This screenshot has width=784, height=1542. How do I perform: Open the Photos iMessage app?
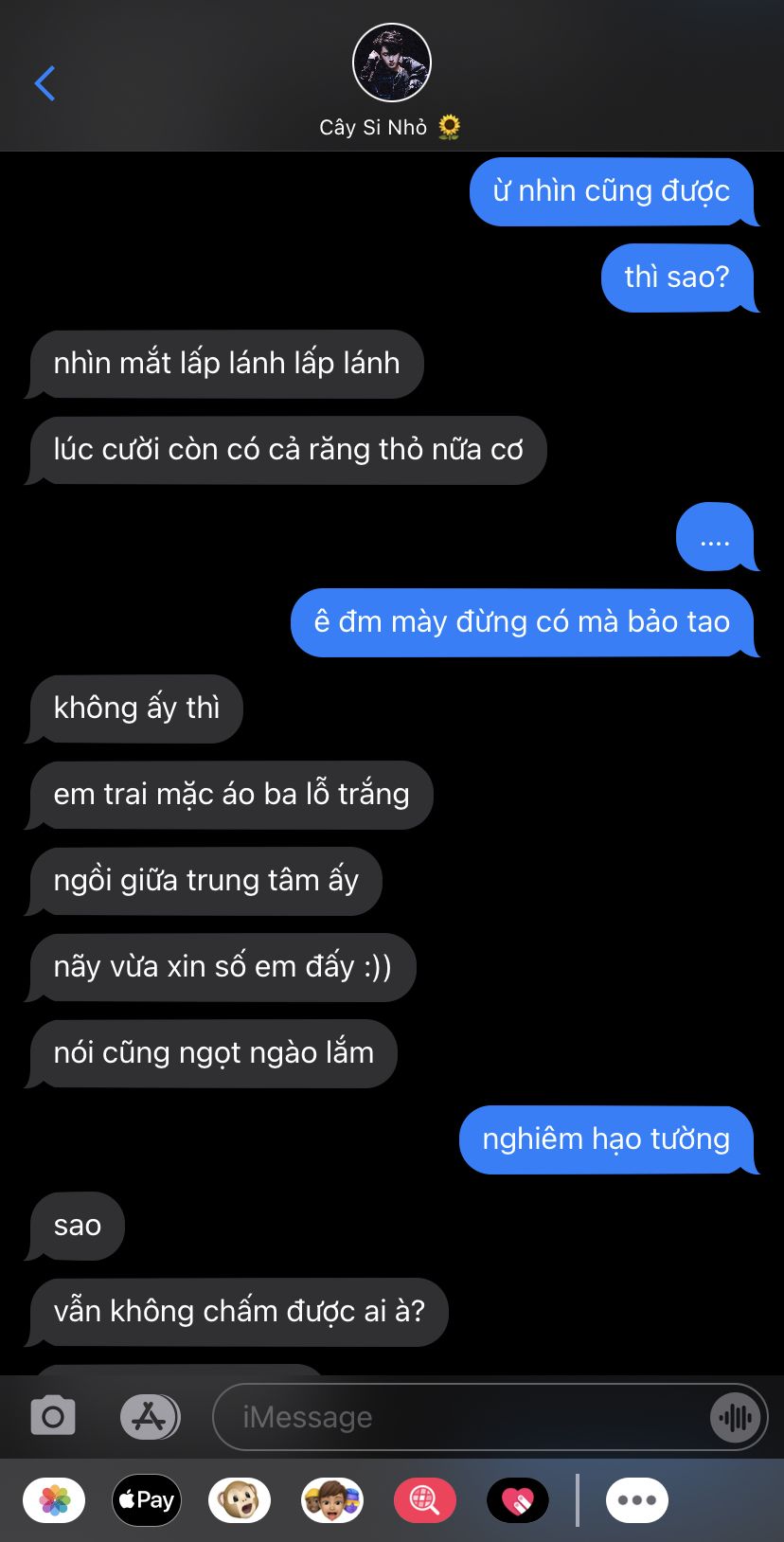[54, 1500]
